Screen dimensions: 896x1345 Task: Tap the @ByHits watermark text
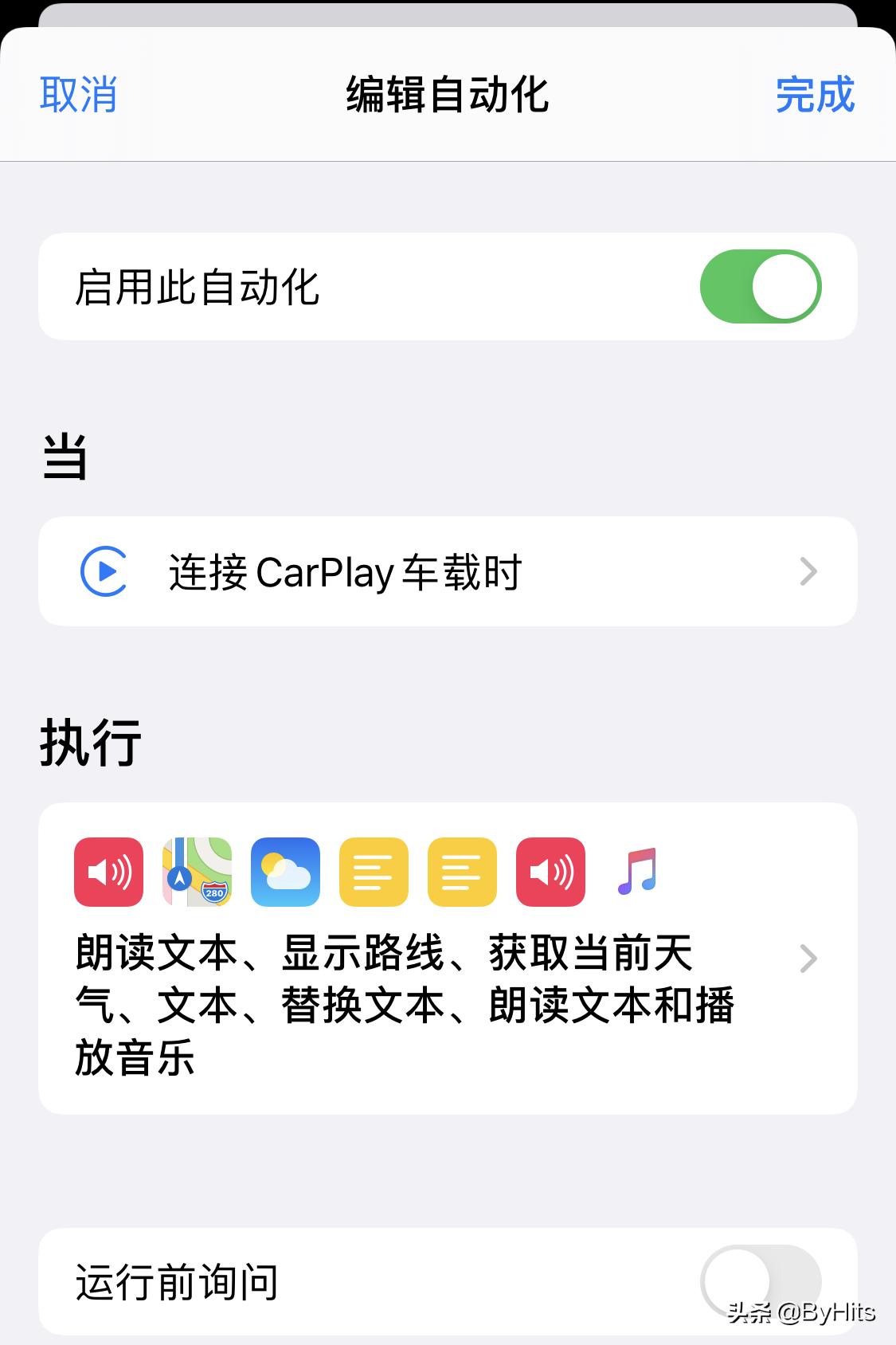click(x=800, y=1311)
